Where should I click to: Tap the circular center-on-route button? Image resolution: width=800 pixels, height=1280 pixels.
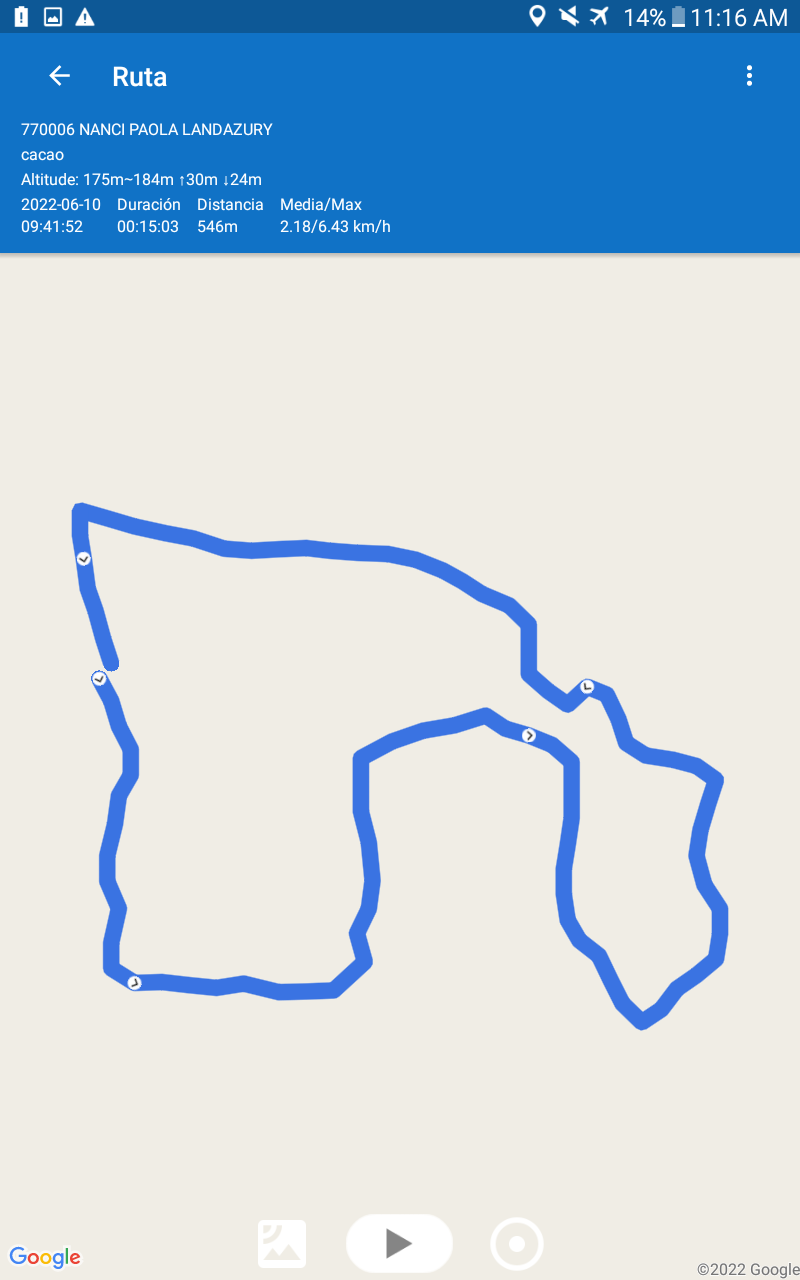517,1244
